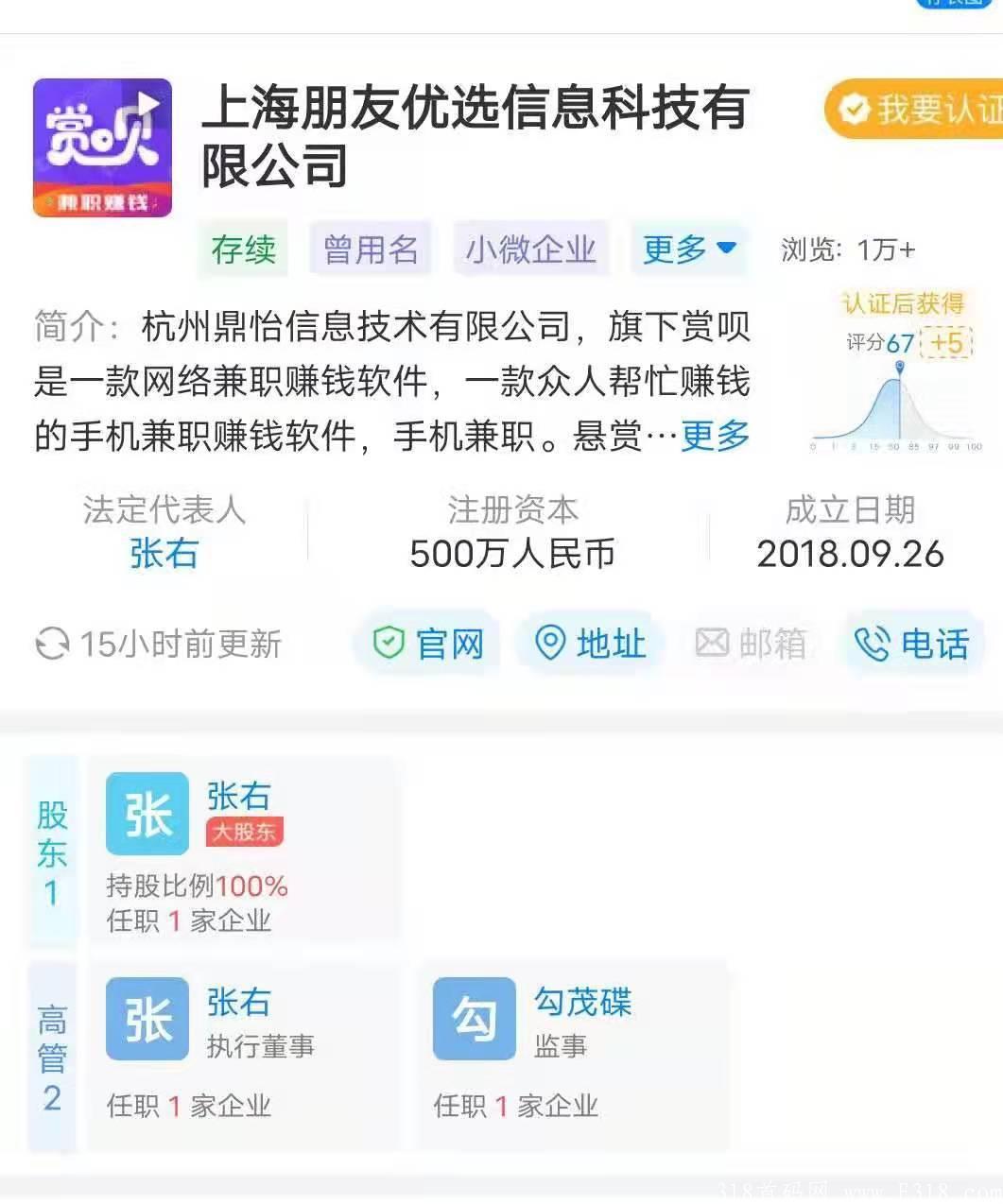Open the 曾用名 expander
This screenshot has height=1204, width=1003.
(370, 249)
